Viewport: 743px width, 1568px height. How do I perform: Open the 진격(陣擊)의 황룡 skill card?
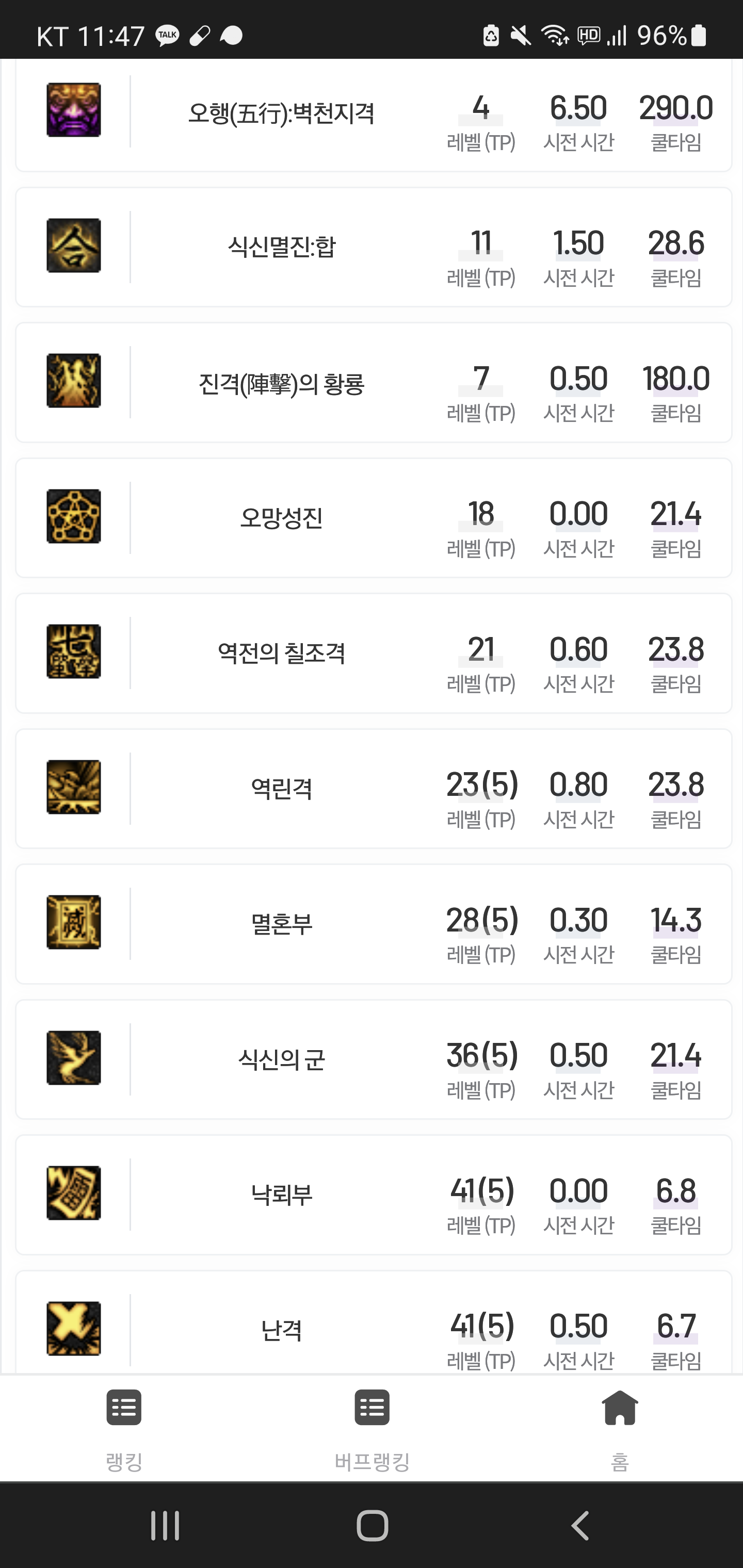(374, 382)
